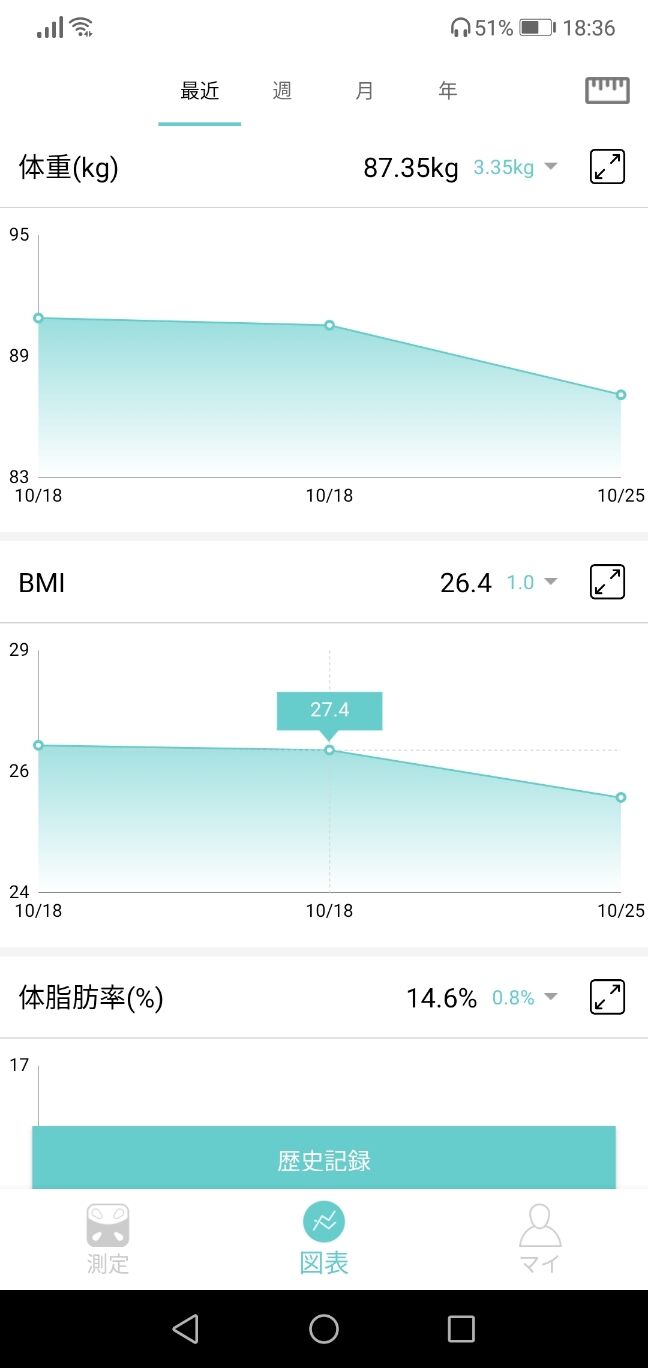Go back with the system back button
The height and width of the screenshot is (1368, 648).
click(x=185, y=1328)
